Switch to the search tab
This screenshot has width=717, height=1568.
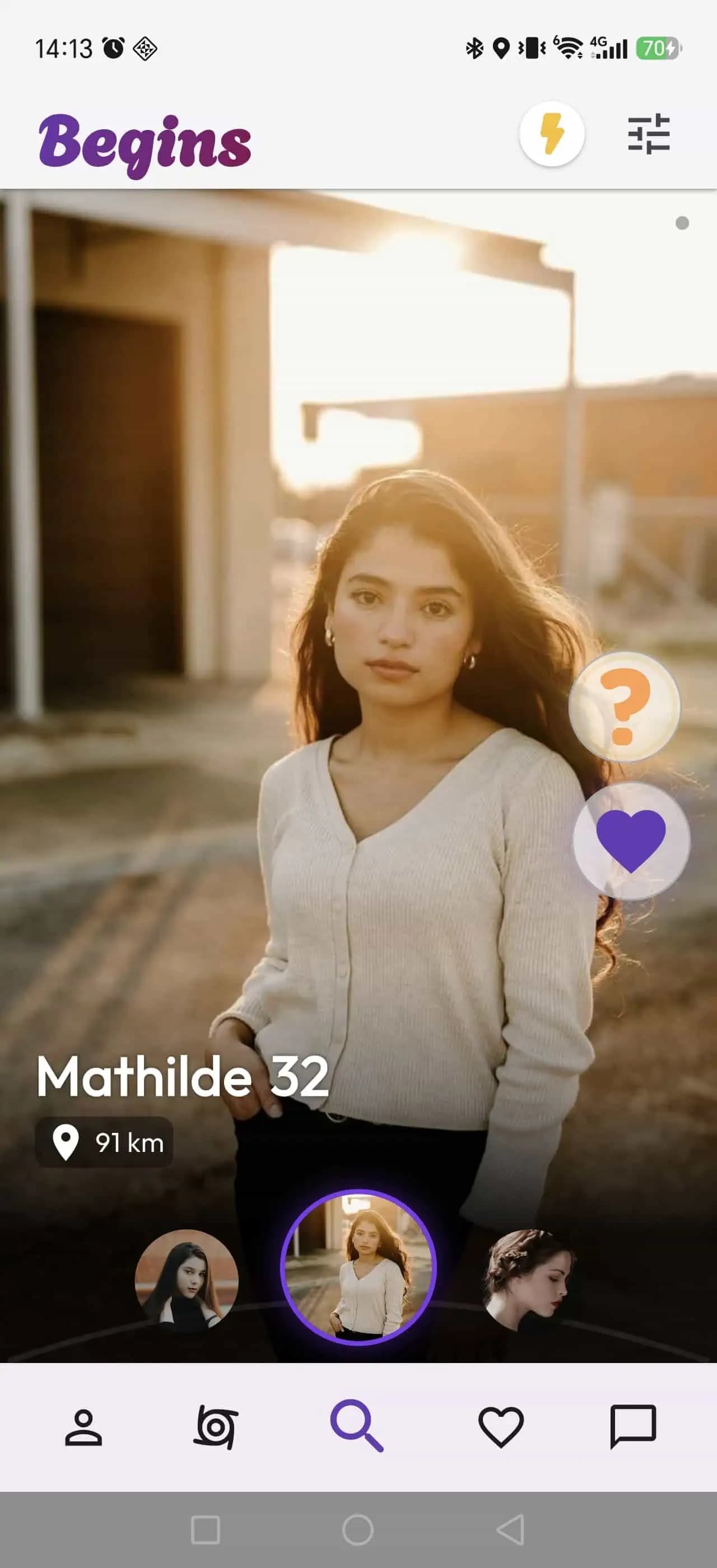[x=357, y=1426]
